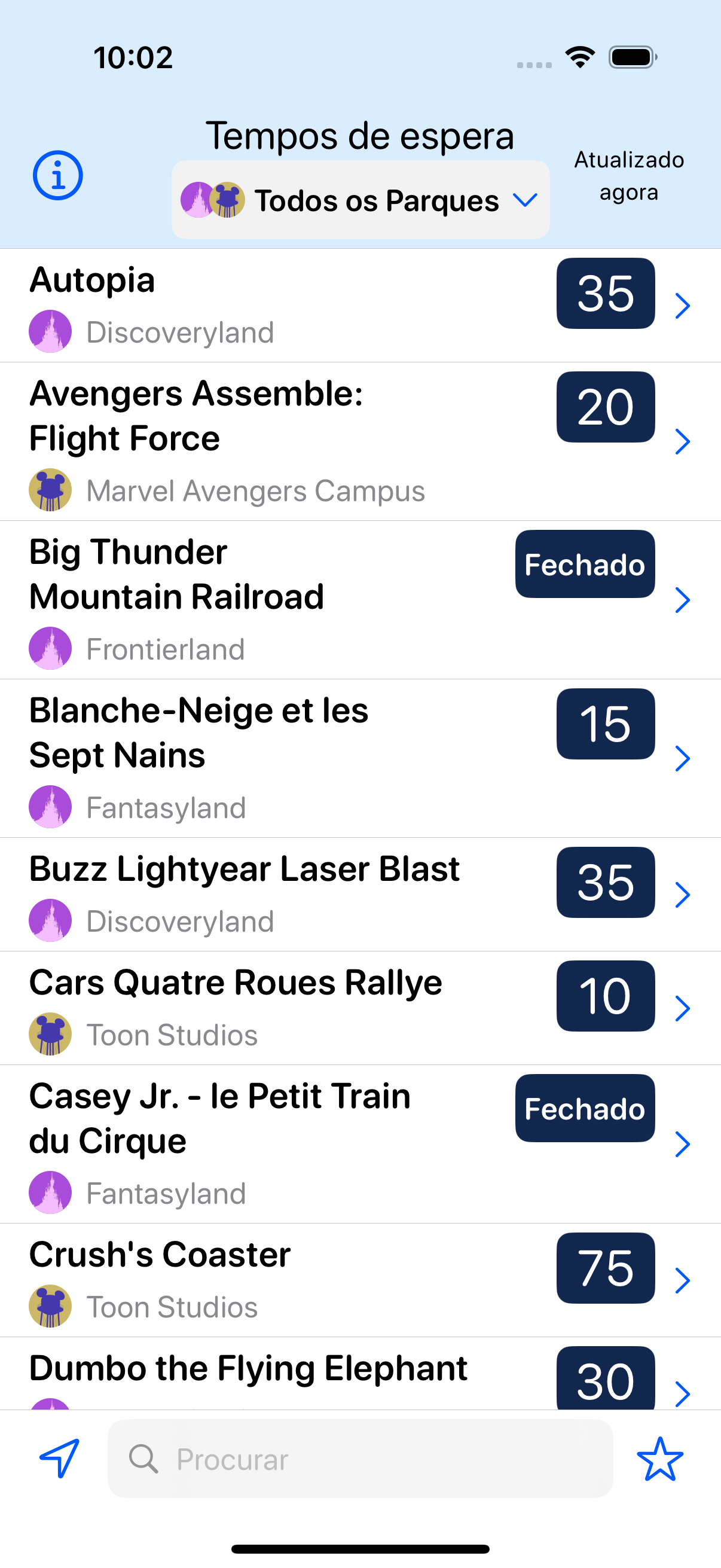Viewport: 721px width, 1568px height.
Task: Open Autopia wait time details
Action: 360,306
